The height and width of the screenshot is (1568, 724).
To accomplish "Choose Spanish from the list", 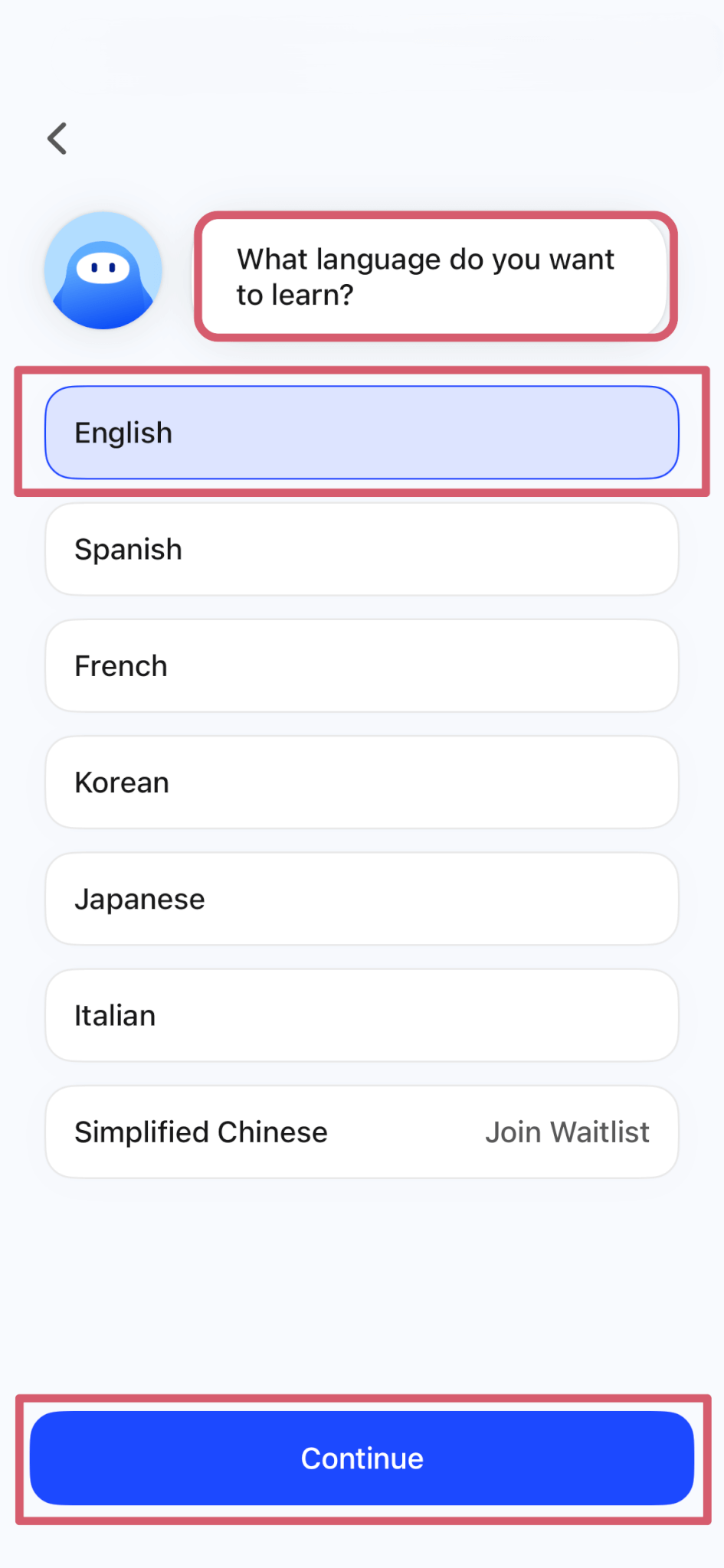I will 362,549.
